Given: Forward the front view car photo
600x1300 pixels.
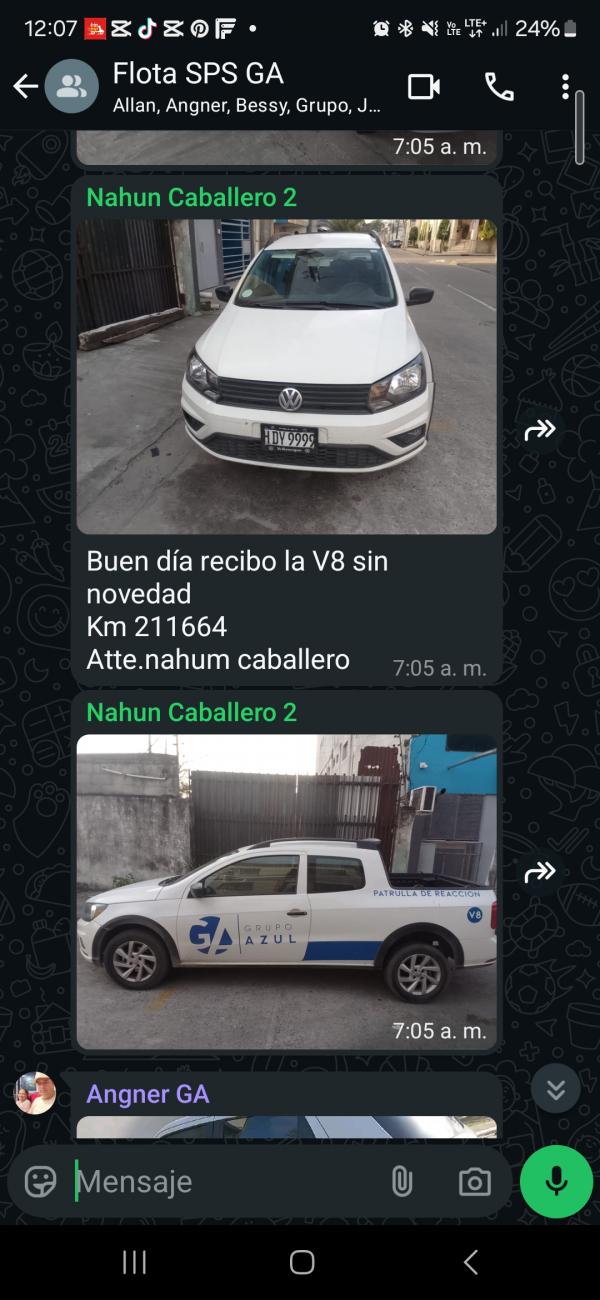Looking at the screenshot, I should pos(540,430).
